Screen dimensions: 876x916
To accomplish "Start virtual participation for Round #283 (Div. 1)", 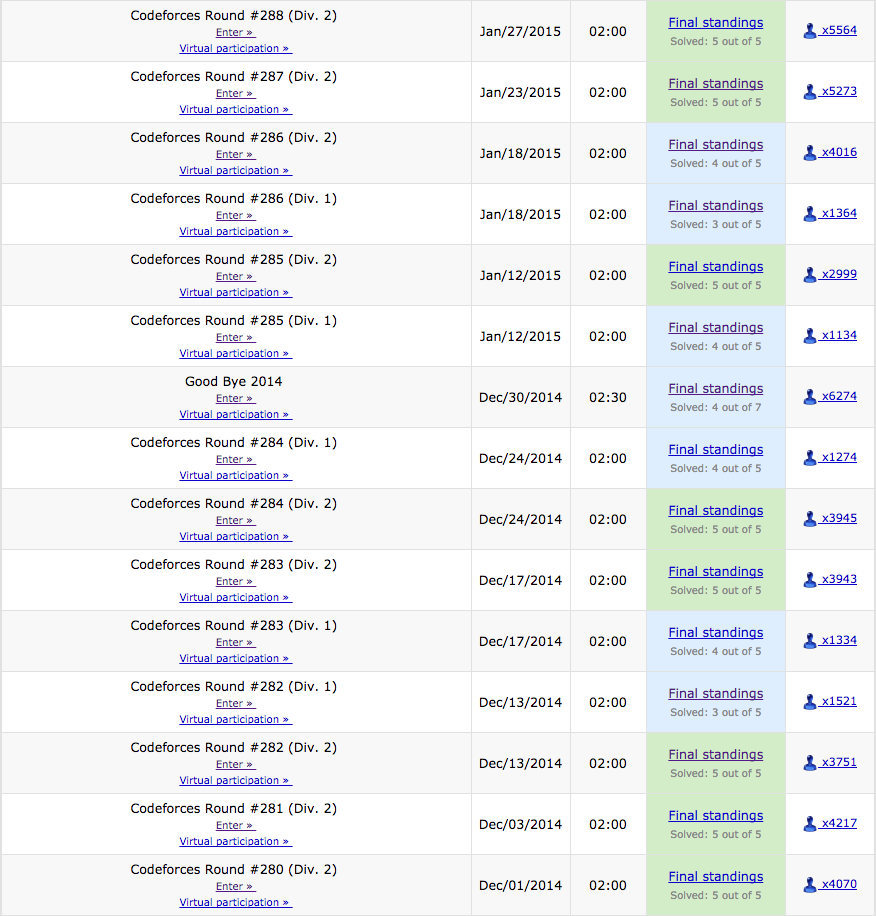I will [234, 659].
